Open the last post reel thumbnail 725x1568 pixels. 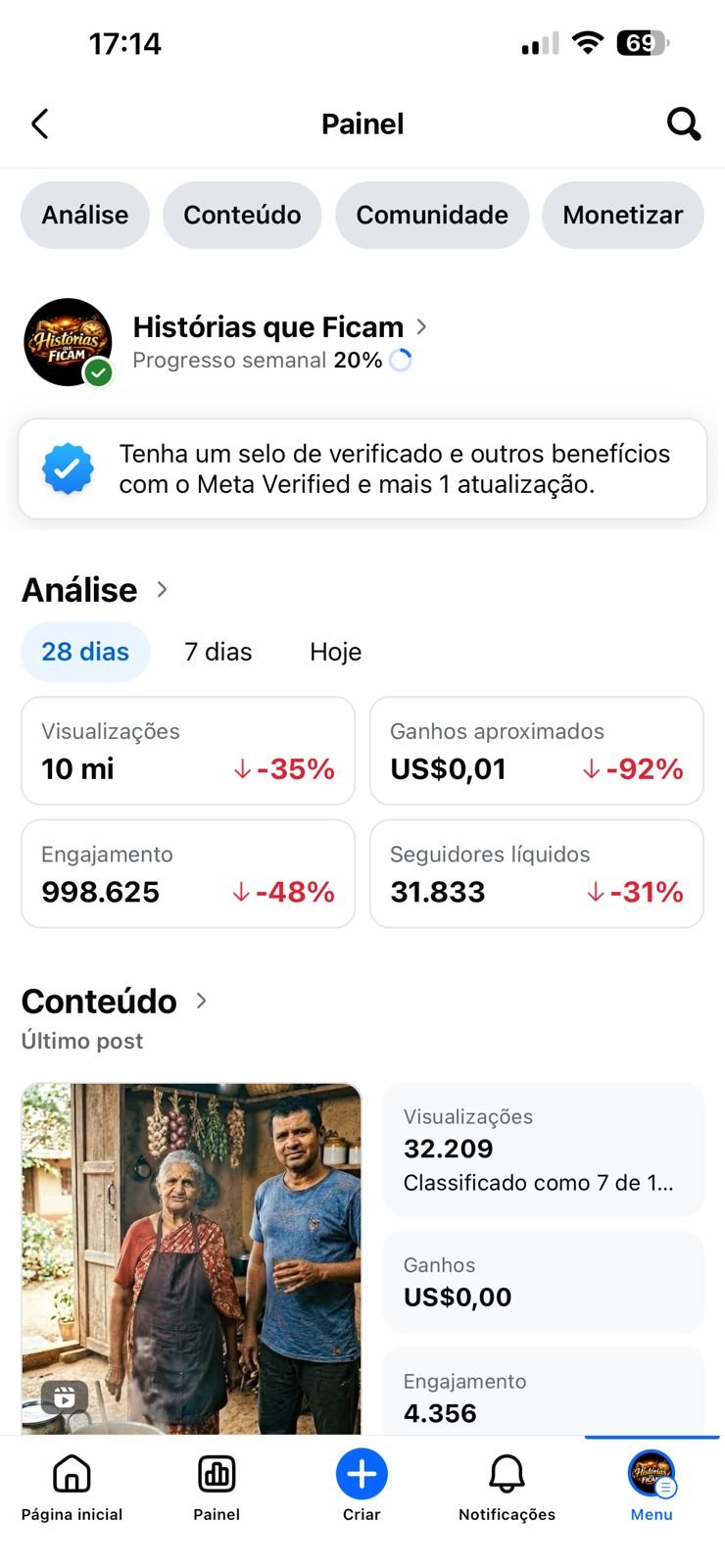tap(192, 1258)
